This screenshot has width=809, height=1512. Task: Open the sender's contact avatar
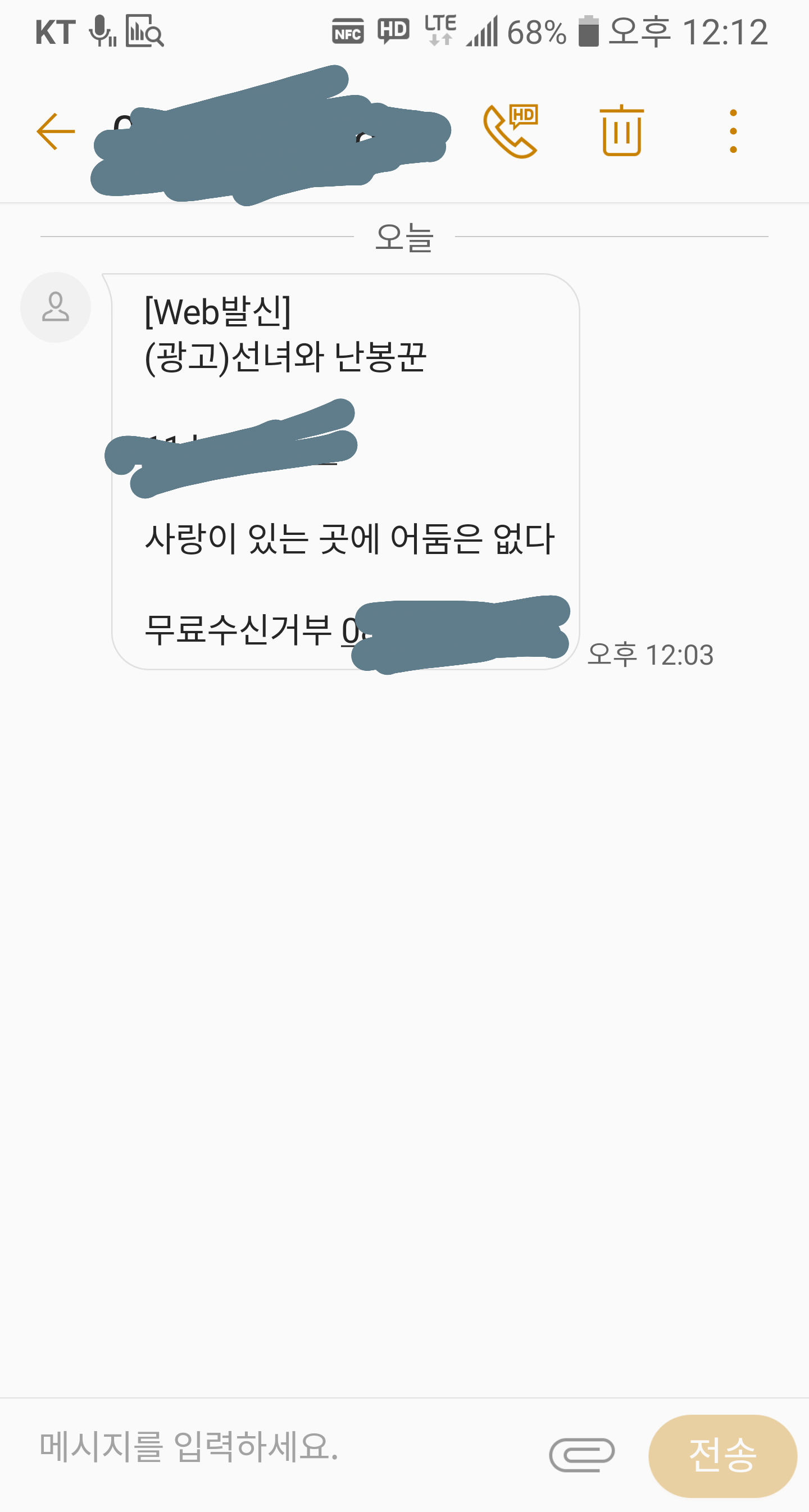point(56,307)
